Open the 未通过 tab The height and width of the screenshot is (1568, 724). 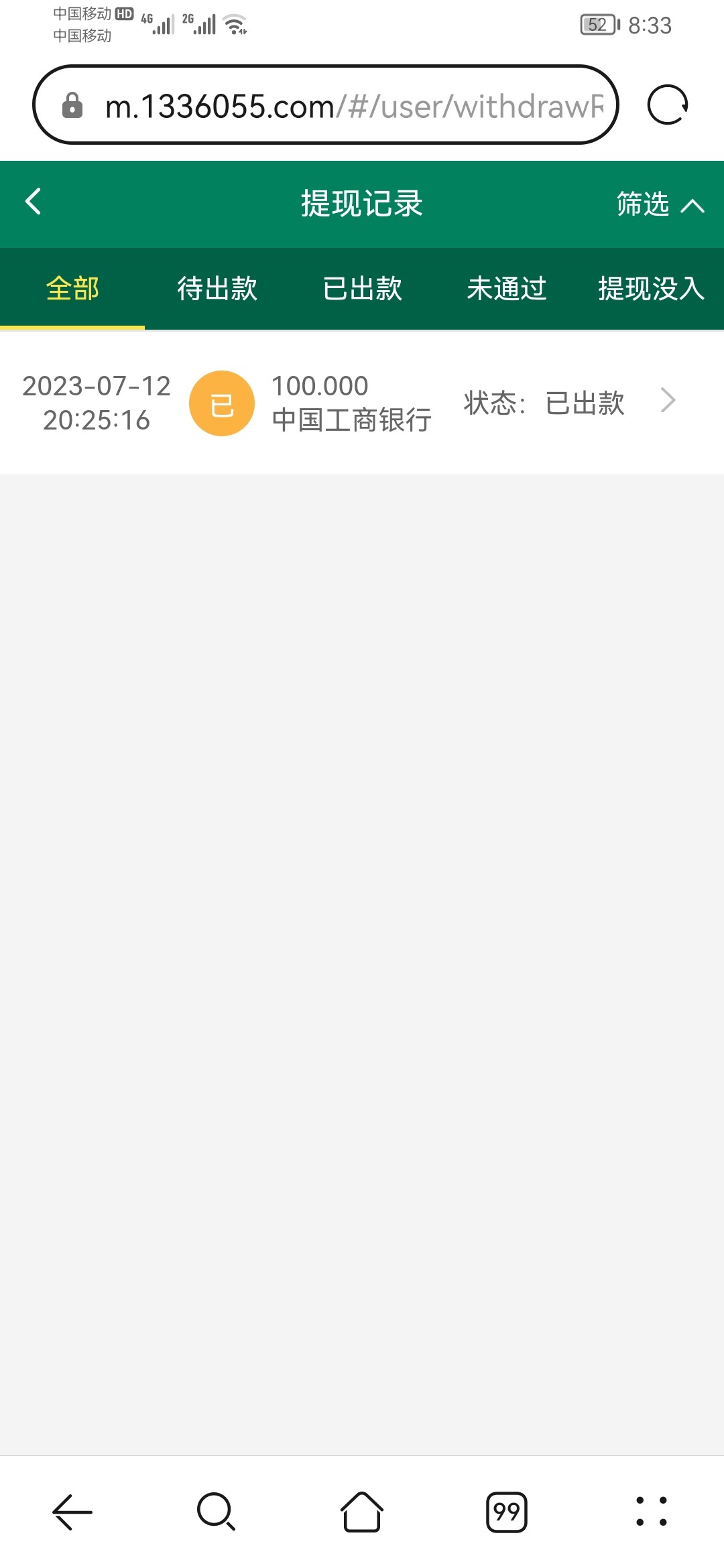coord(507,289)
